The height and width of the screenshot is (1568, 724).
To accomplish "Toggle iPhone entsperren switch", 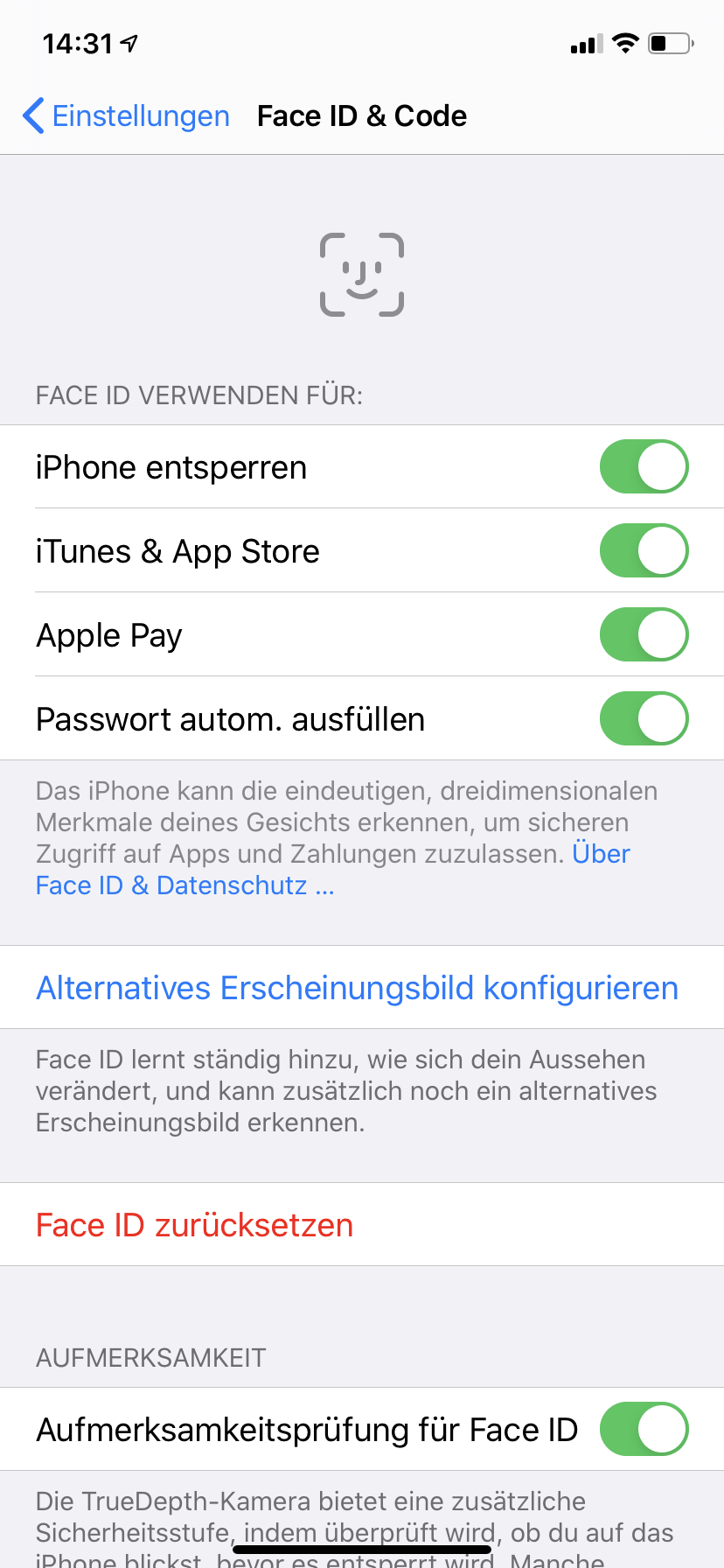I will 644,466.
